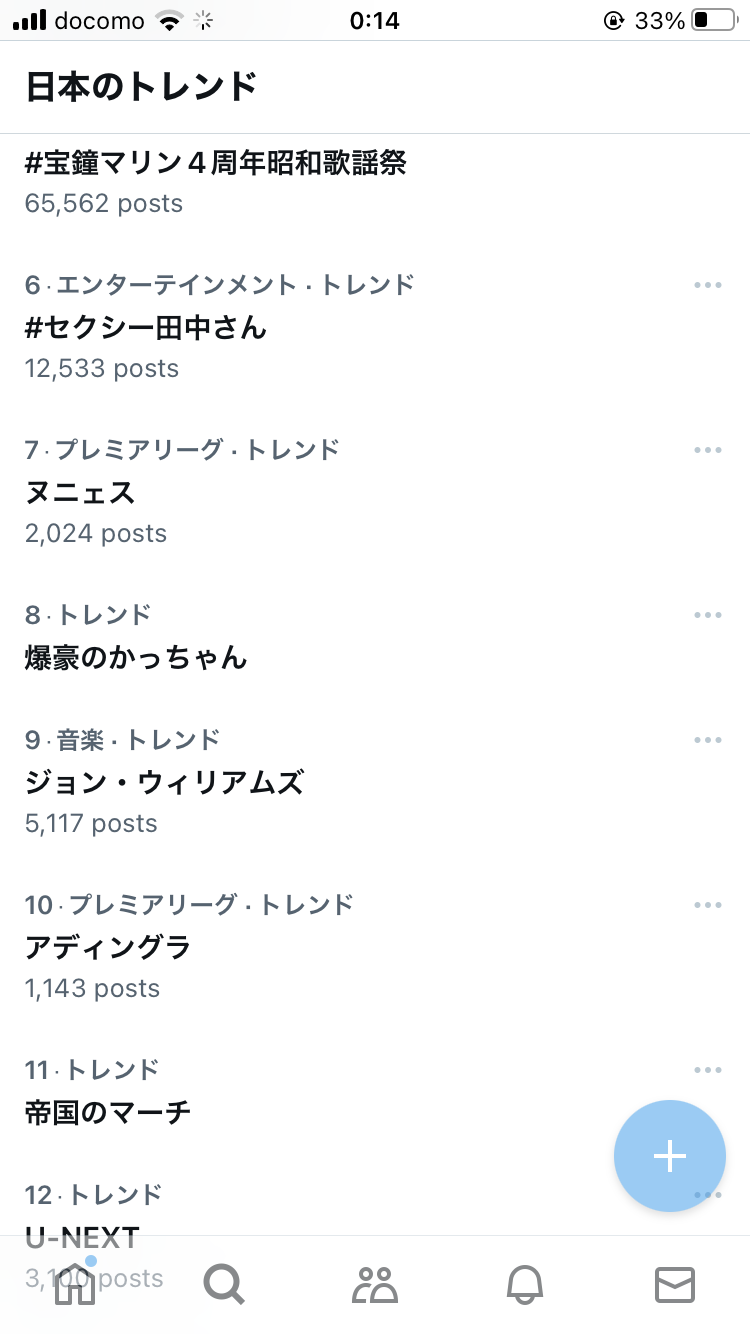Open the 帝国のマーチ trend

click(375, 1090)
